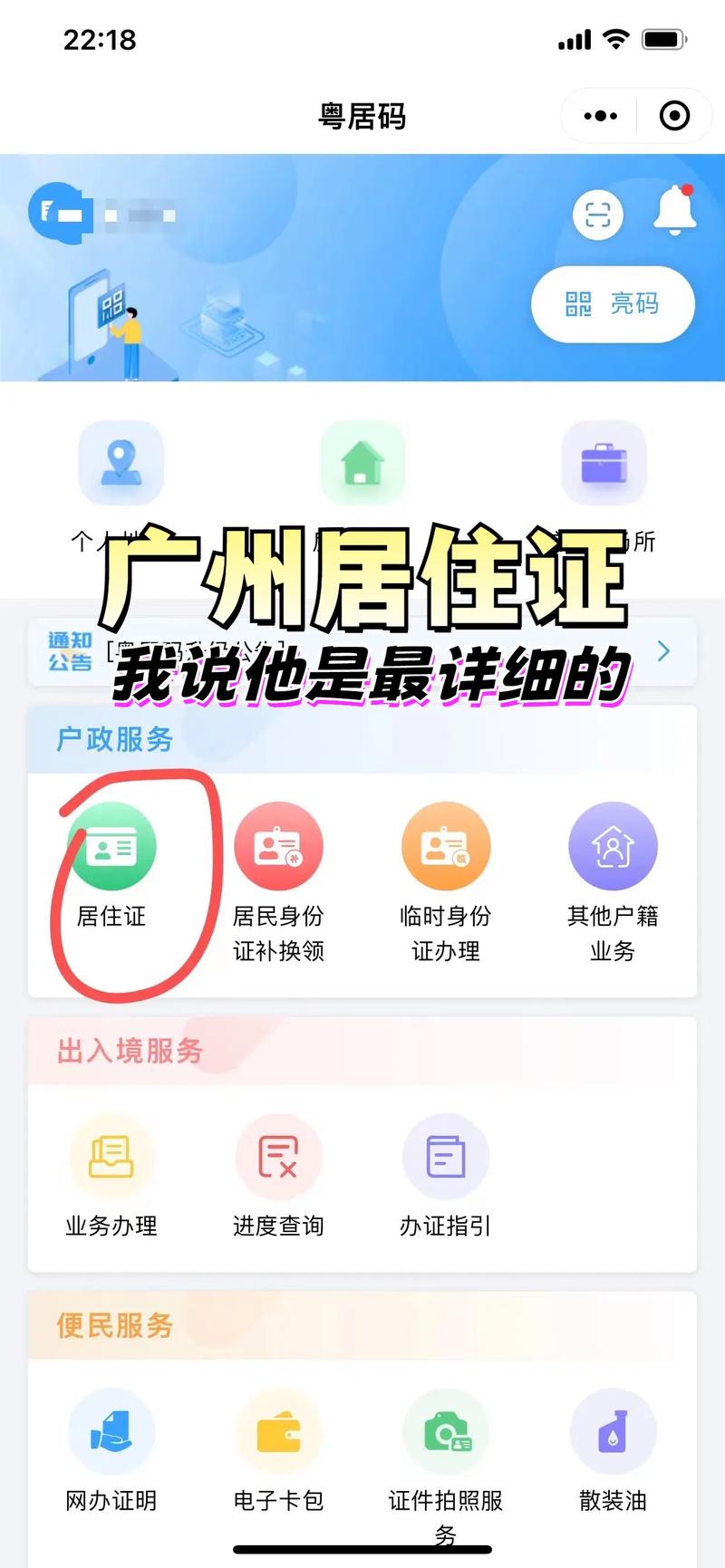
Task: Expand the 通知公告 announcement chevron
Action: (x=664, y=650)
